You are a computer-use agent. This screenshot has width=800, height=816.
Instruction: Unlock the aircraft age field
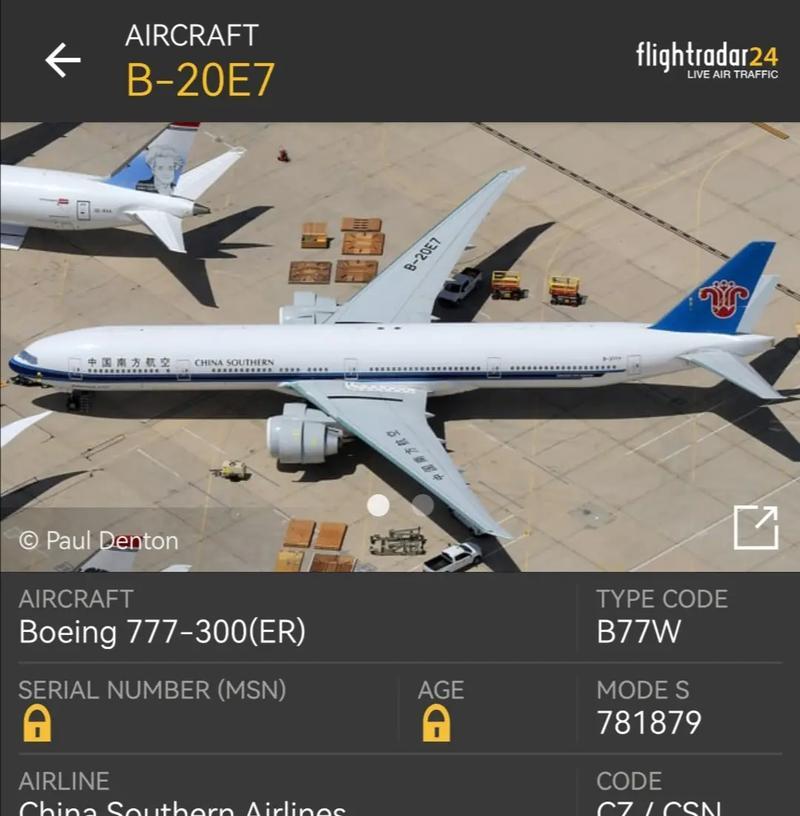(x=436, y=723)
